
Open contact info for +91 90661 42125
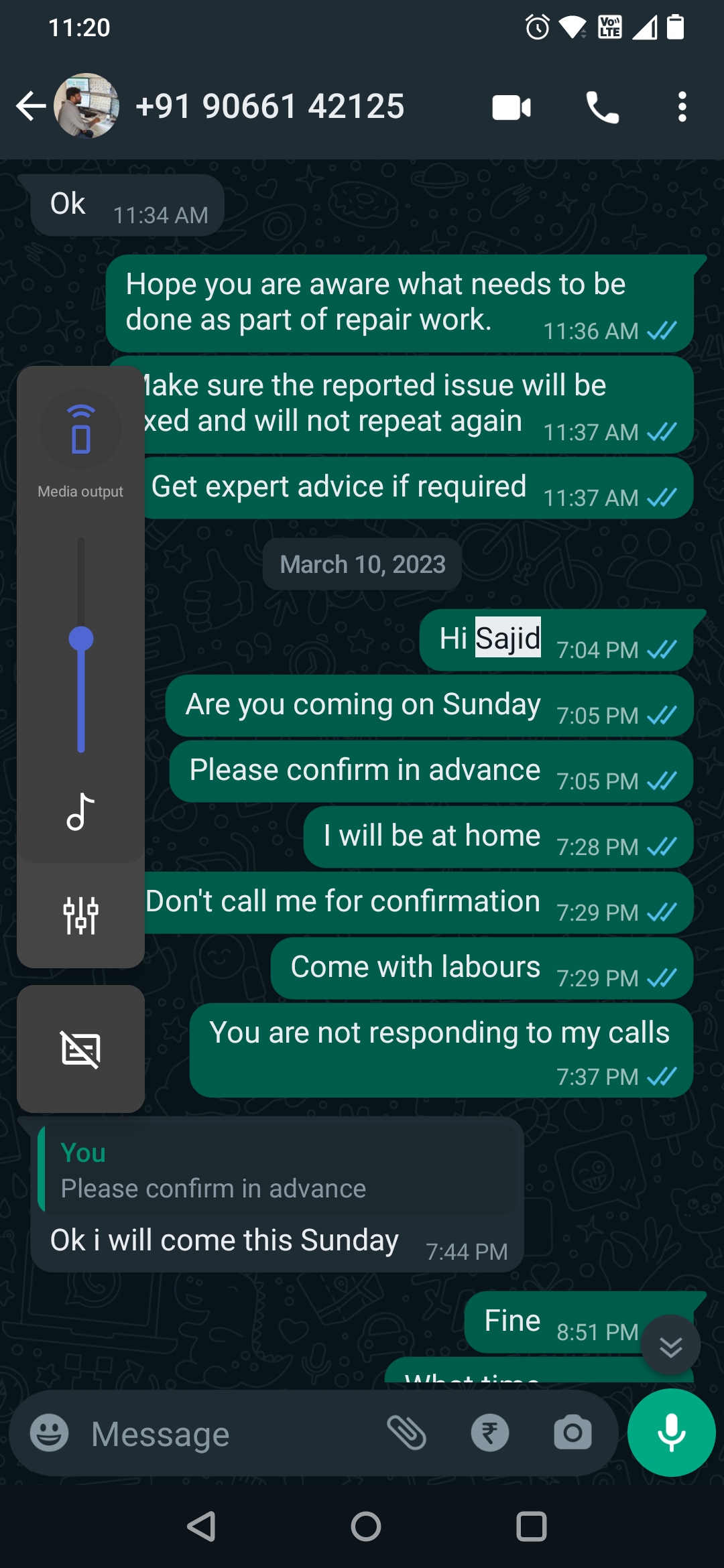point(269,106)
